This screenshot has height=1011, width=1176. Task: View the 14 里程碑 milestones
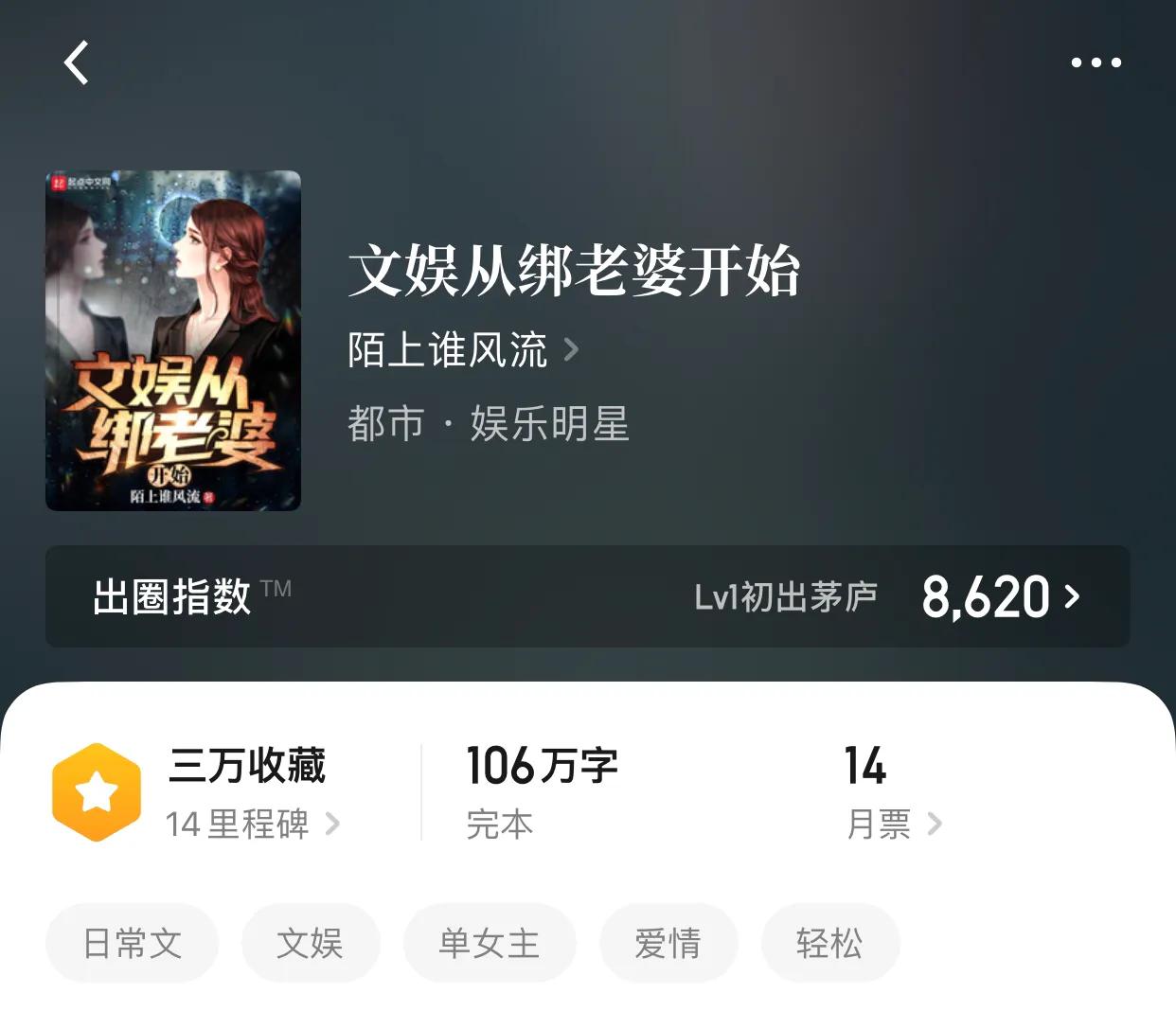pos(251,824)
